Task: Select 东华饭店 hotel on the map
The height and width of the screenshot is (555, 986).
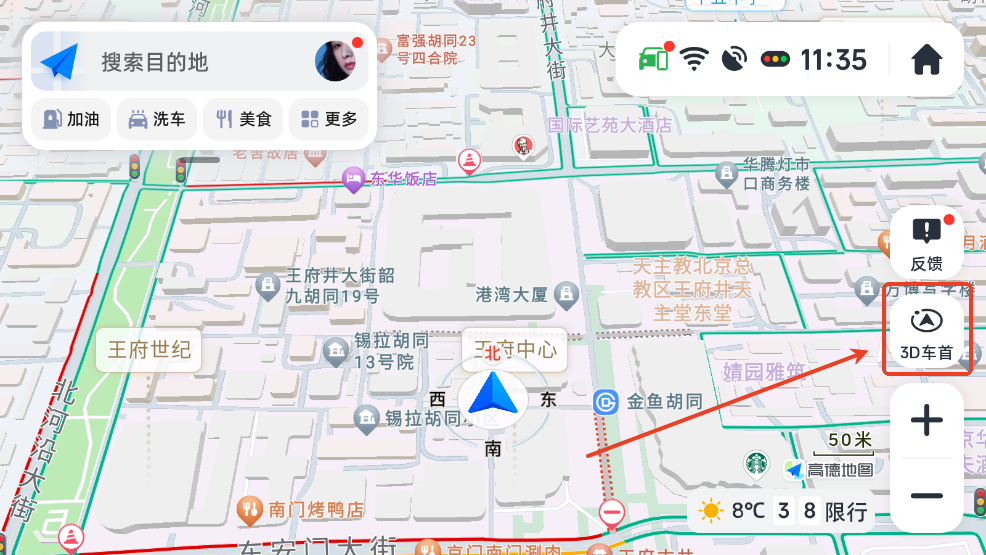Action: click(x=390, y=180)
